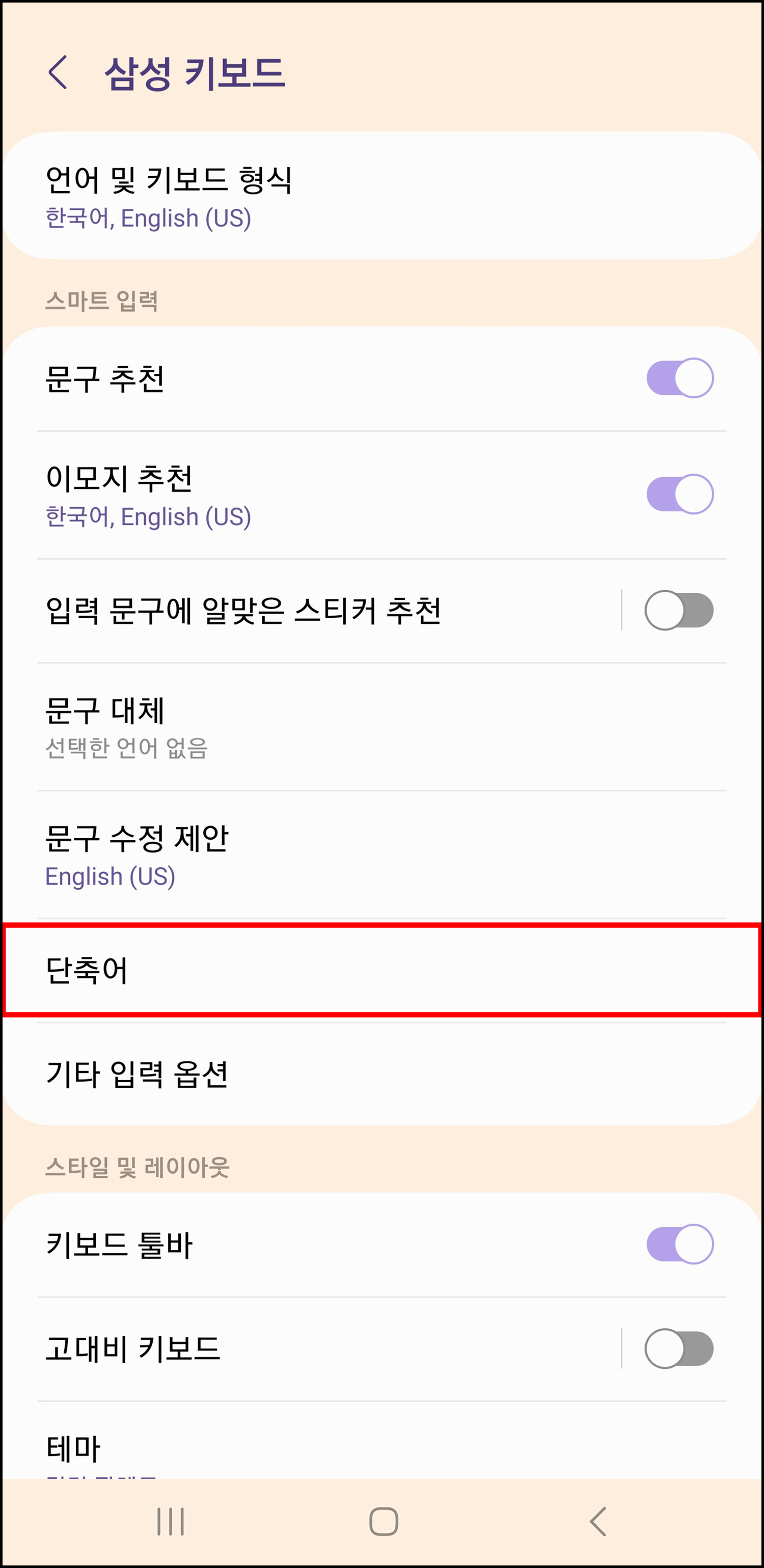
Task: Open 단축어 settings
Action: pyautogui.click(x=381, y=970)
